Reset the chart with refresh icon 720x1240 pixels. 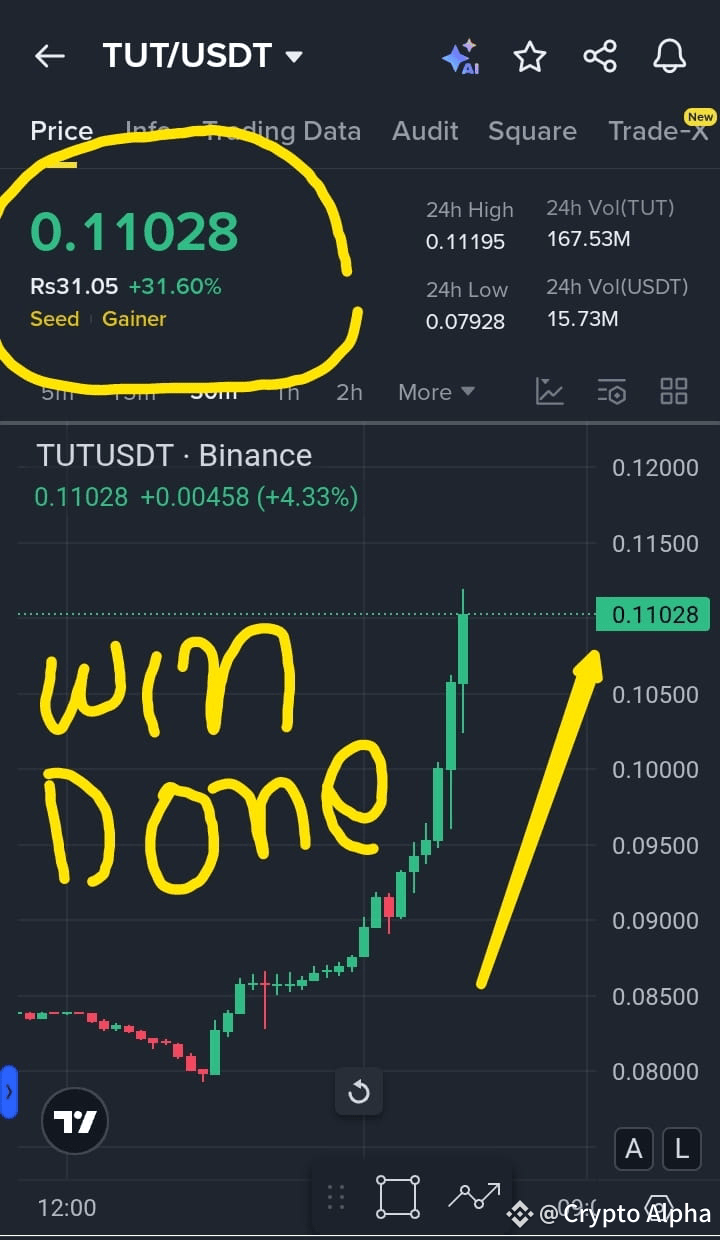pos(359,1092)
